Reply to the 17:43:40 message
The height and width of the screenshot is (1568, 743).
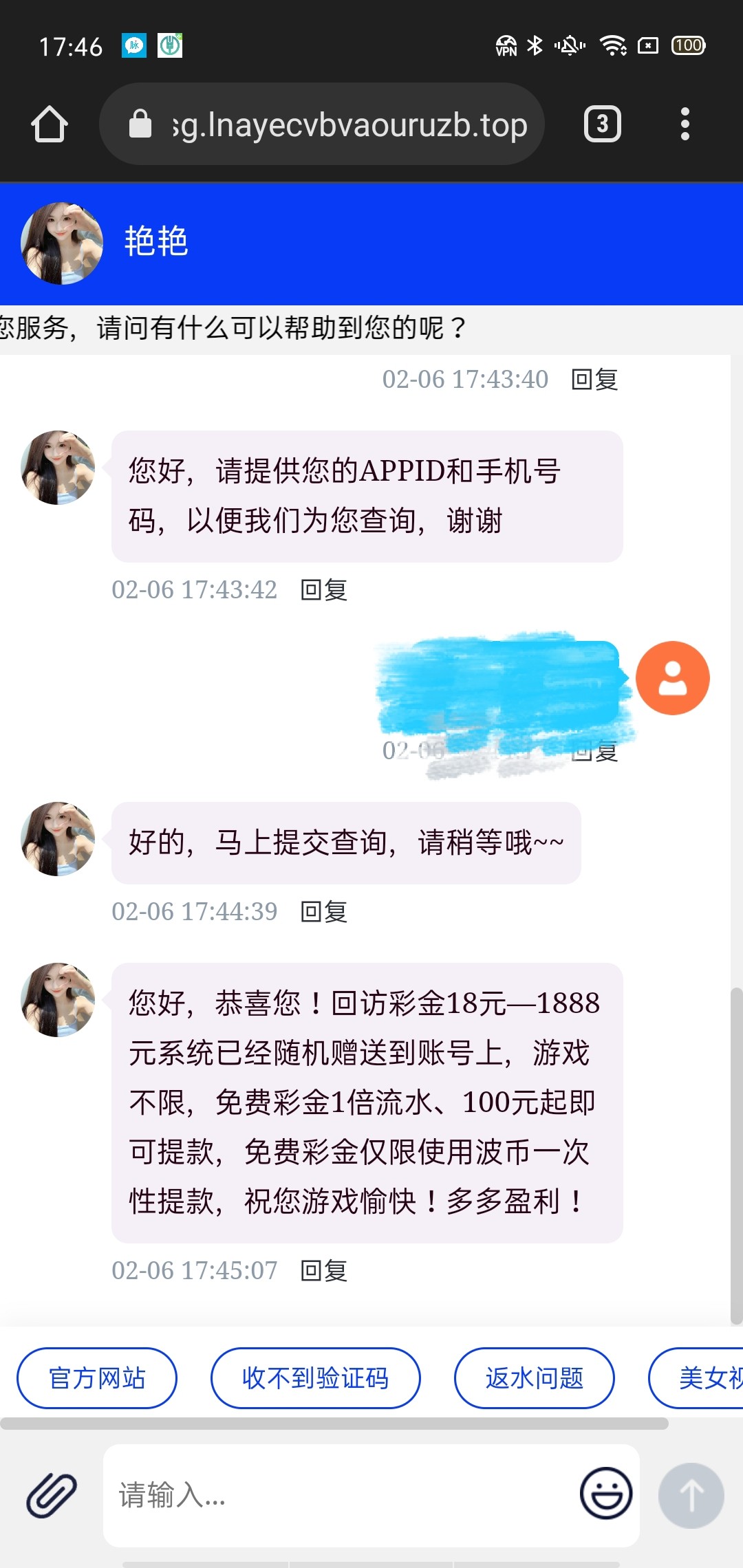(594, 379)
